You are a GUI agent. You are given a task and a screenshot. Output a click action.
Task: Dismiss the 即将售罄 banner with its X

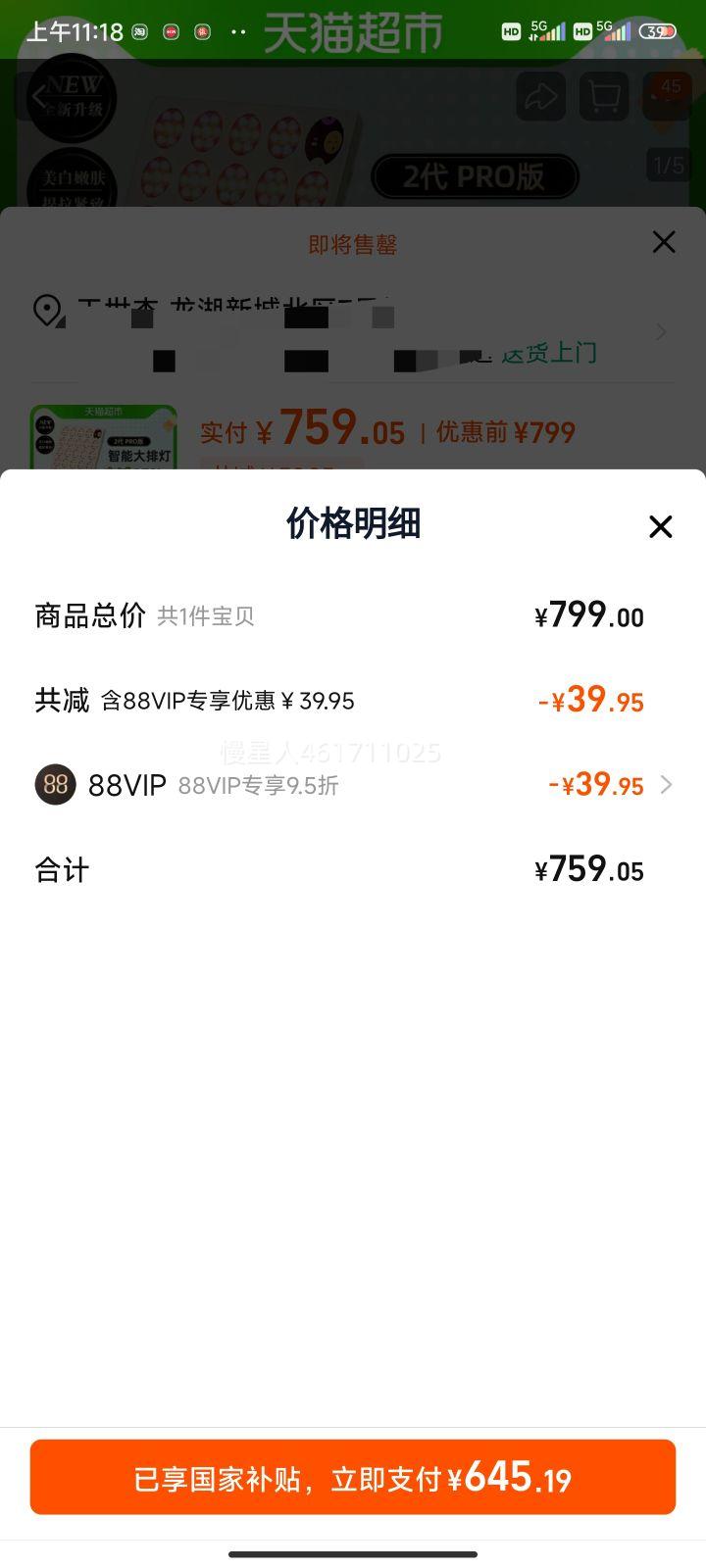point(663,242)
